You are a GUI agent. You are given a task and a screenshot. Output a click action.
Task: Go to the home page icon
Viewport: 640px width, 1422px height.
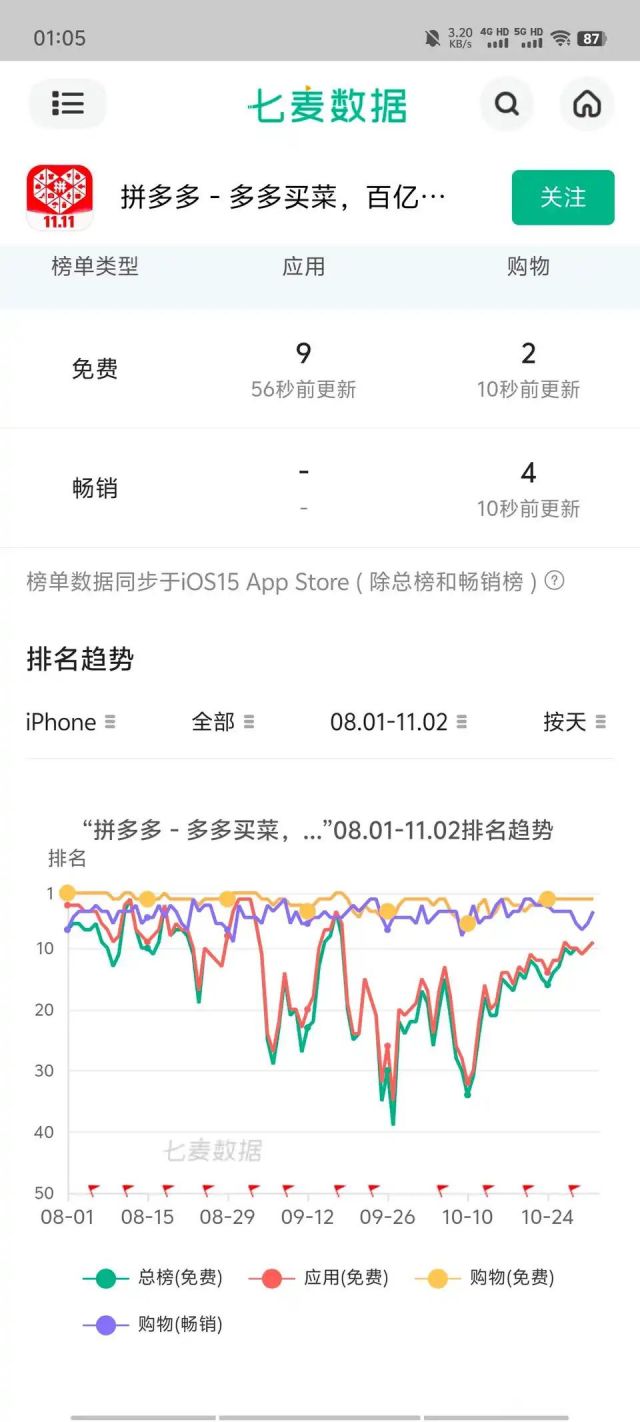coord(587,104)
